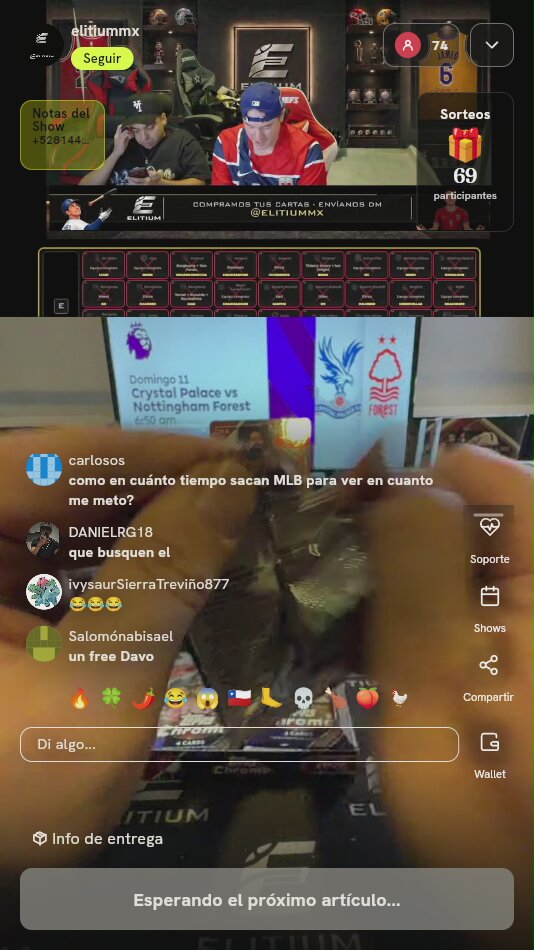
Task: Open the Shows calendar
Action: [489, 609]
